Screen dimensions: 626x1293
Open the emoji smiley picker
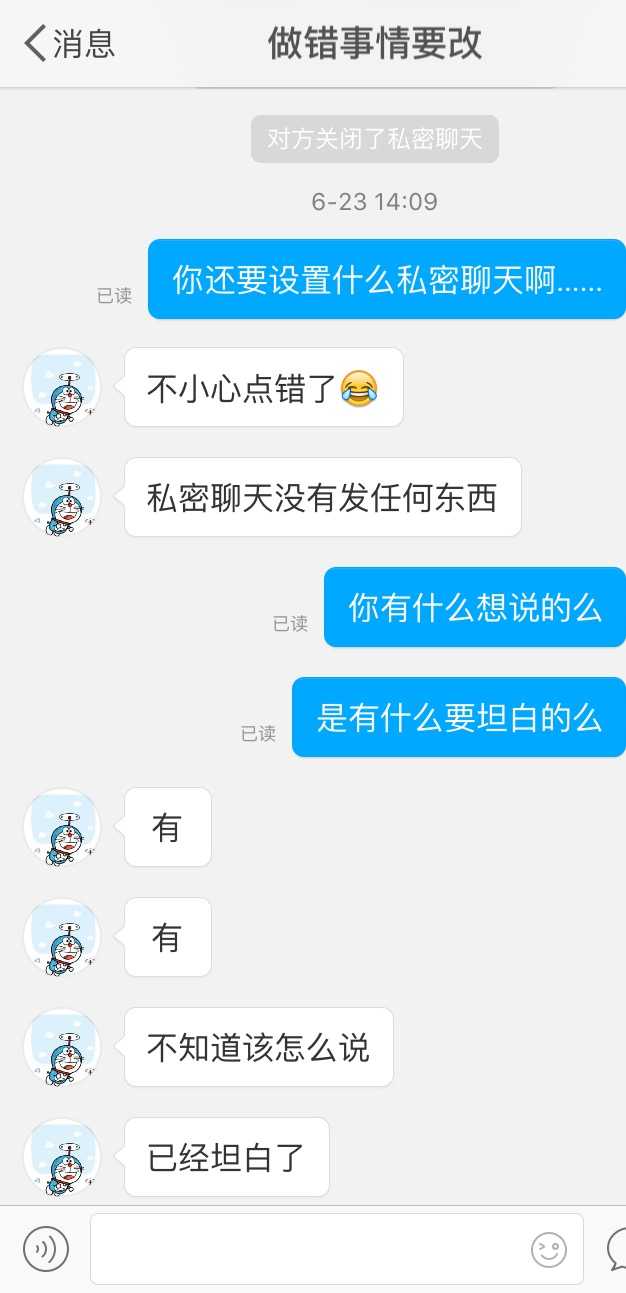coord(548,1249)
